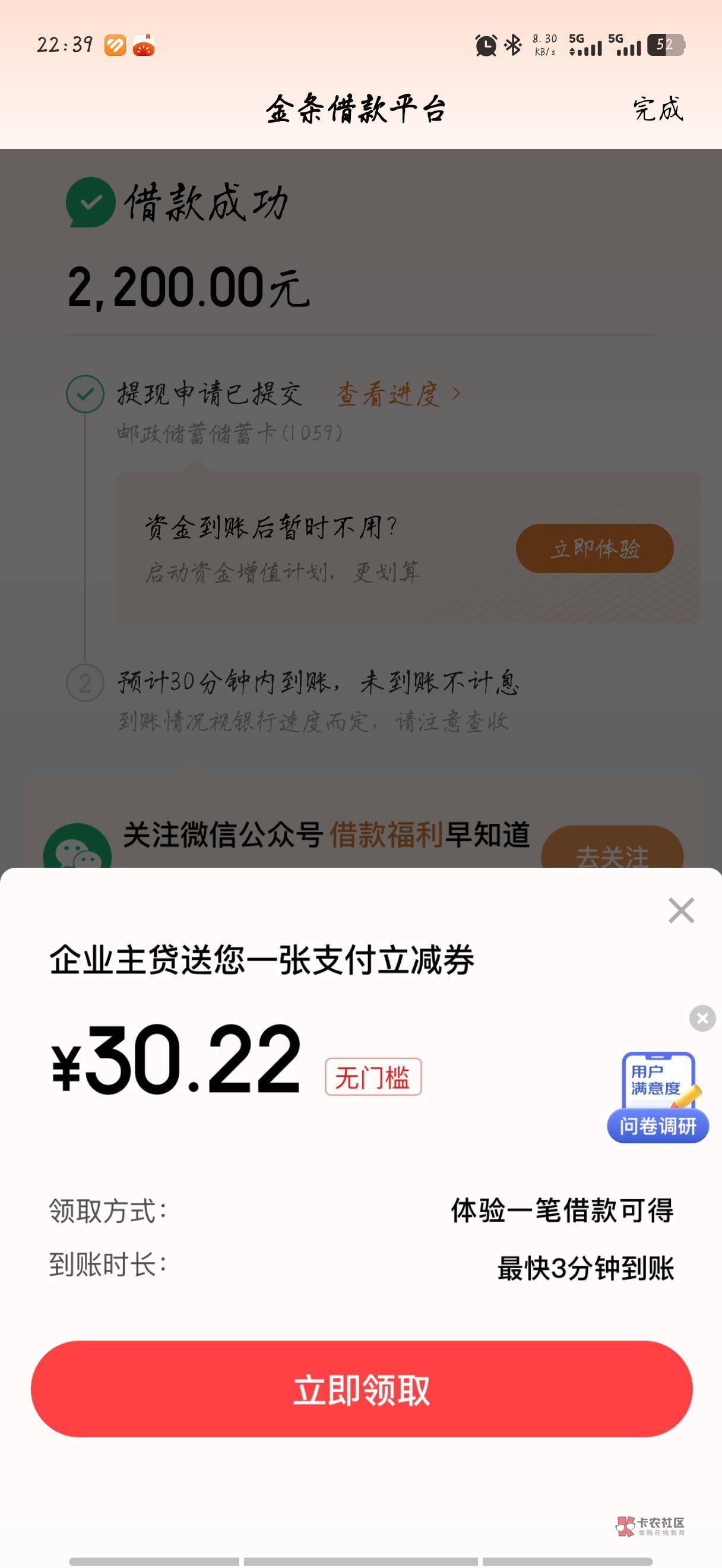Tap the 立即体验 button
The height and width of the screenshot is (1568, 722).
[x=595, y=548]
